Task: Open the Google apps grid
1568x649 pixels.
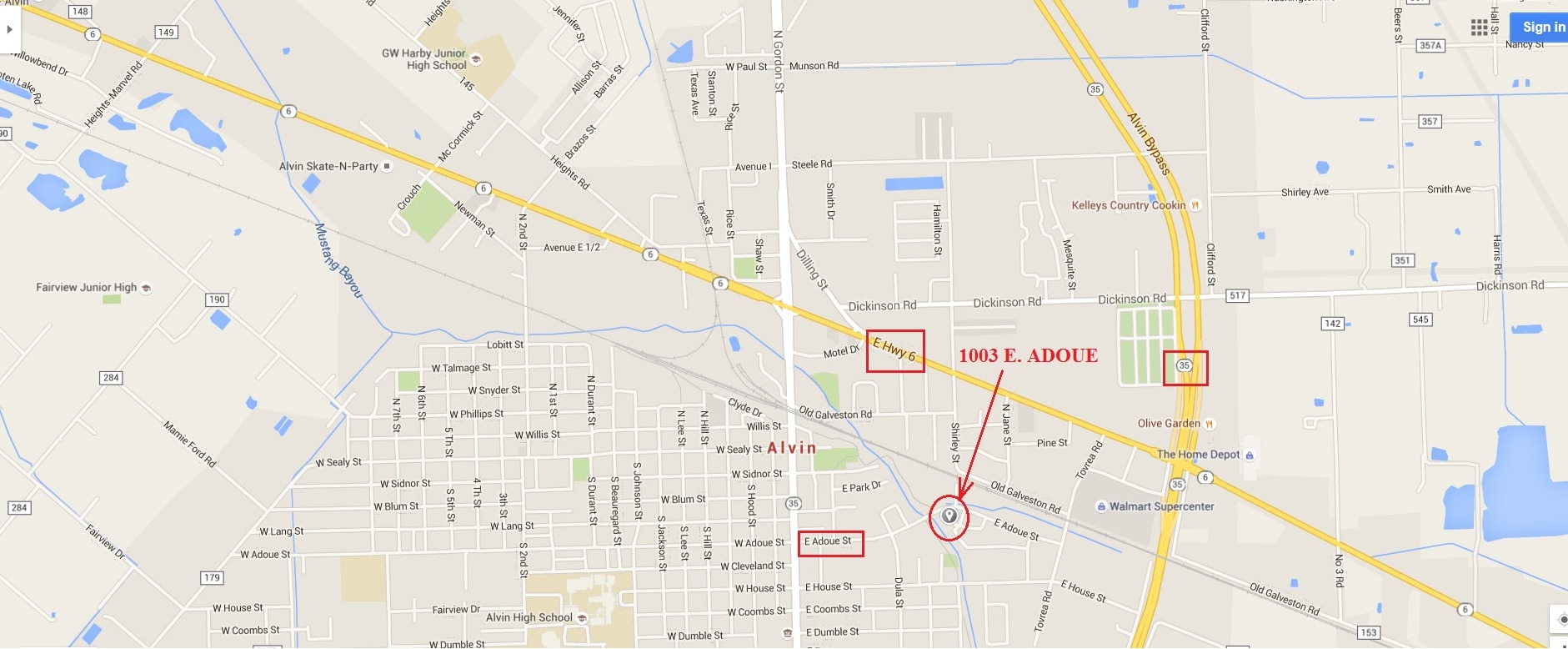Action: (x=1479, y=28)
